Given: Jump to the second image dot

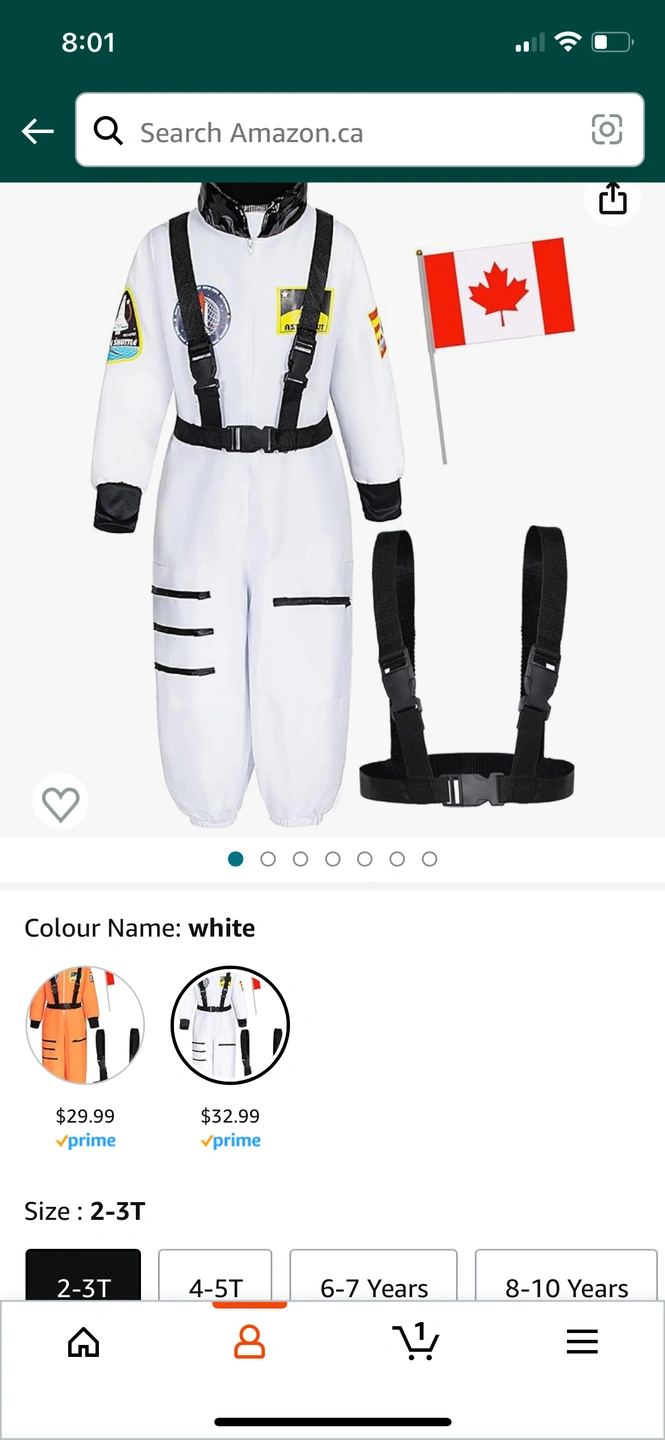Looking at the screenshot, I should (x=268, y=859).
